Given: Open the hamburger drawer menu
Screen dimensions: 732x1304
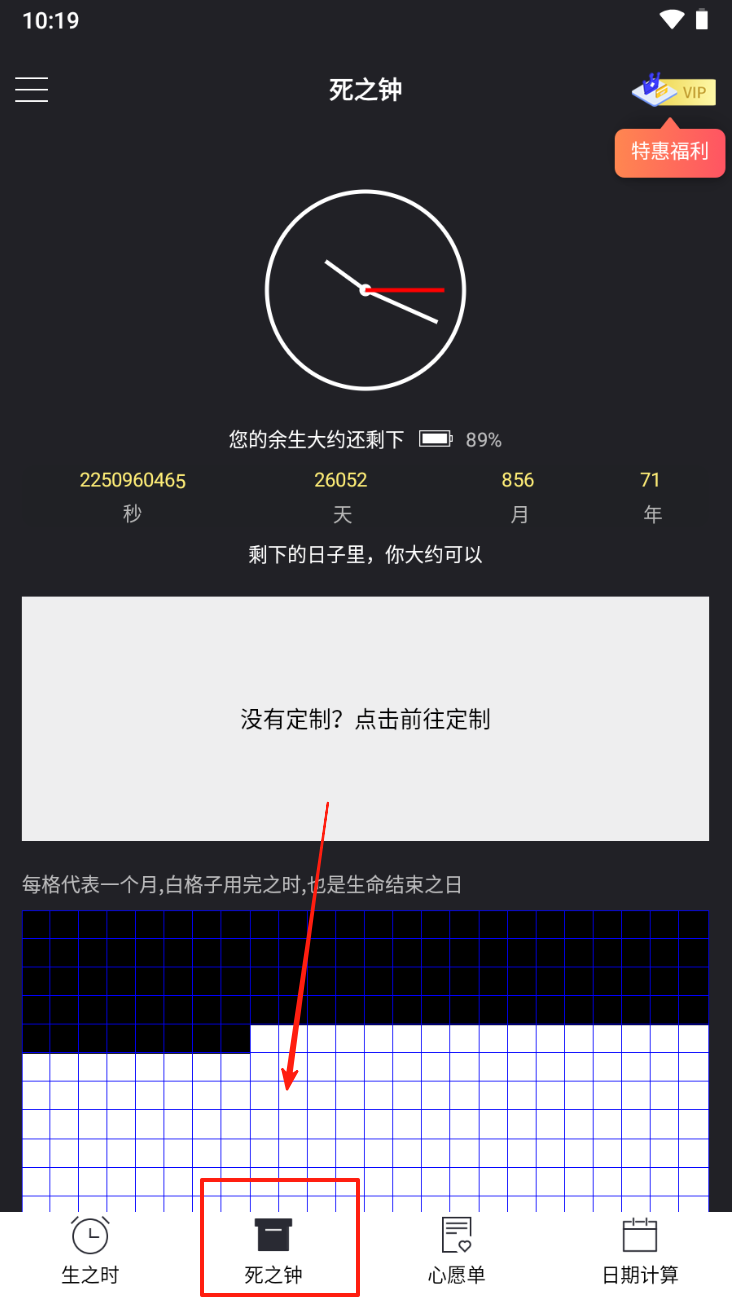Looking at the screenshot, I should (32, 90).
